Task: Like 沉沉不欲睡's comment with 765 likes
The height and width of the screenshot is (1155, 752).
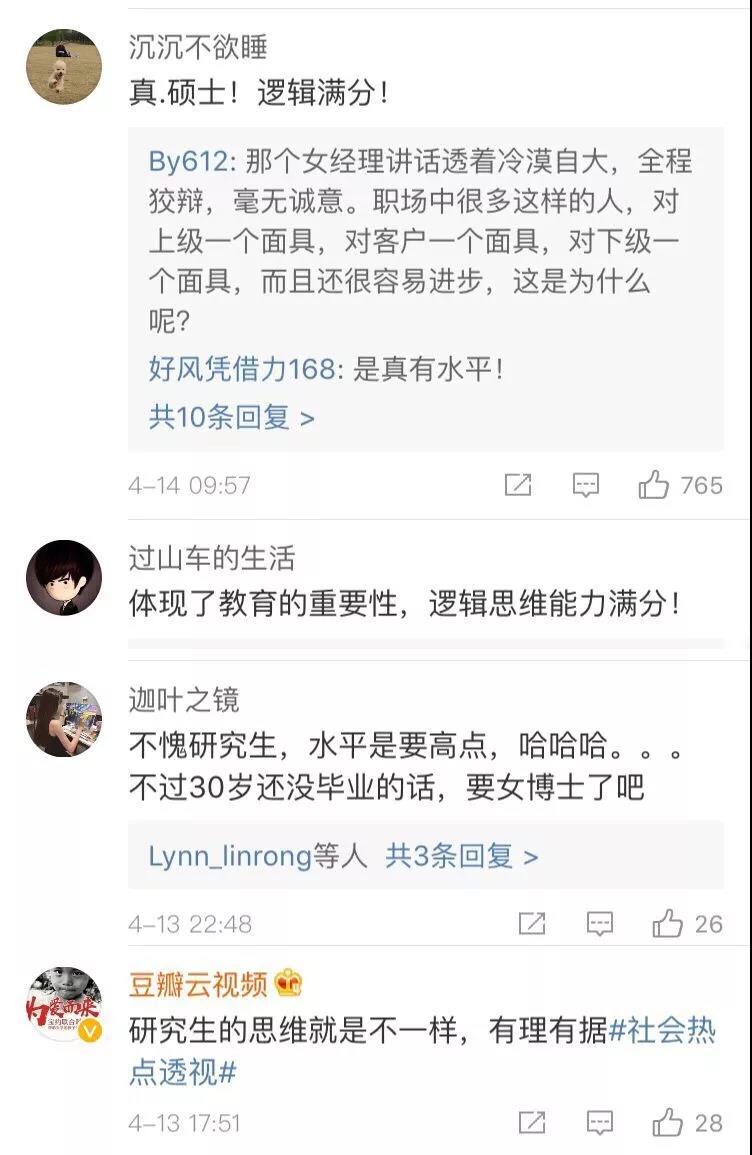Action: coord(654,486)
